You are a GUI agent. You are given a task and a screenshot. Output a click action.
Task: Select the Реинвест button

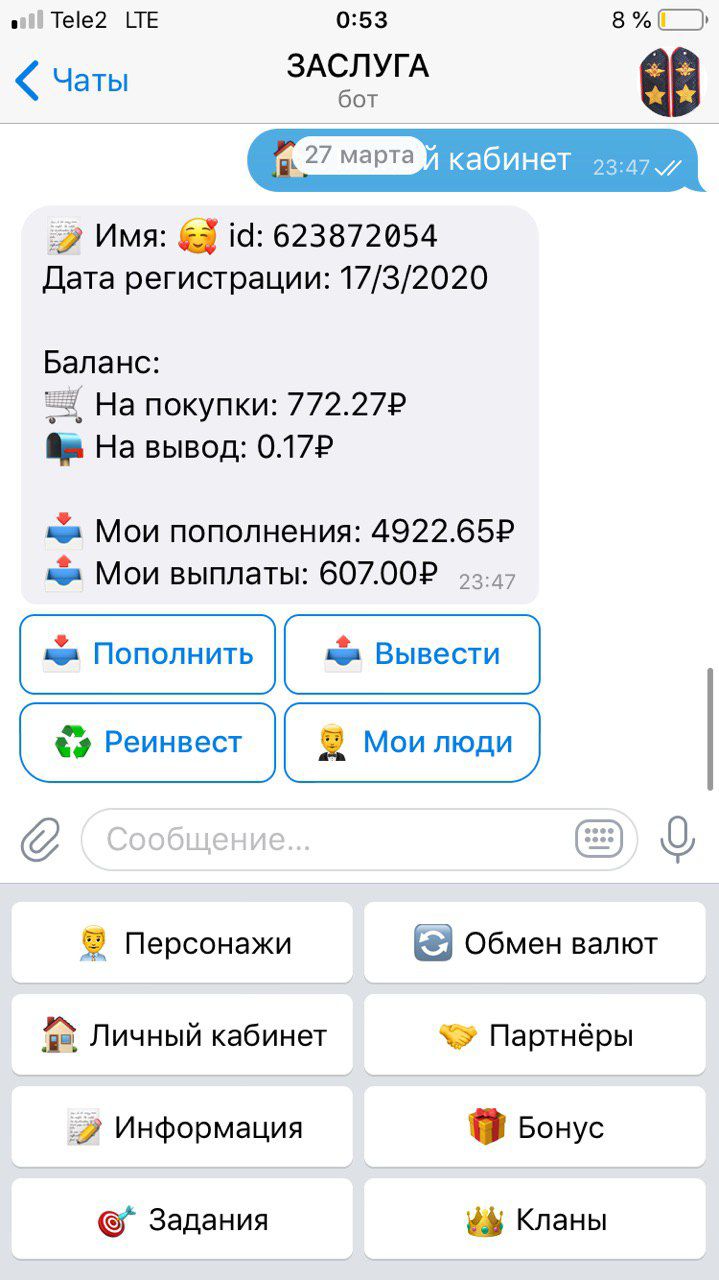click(x=148, y=743)
